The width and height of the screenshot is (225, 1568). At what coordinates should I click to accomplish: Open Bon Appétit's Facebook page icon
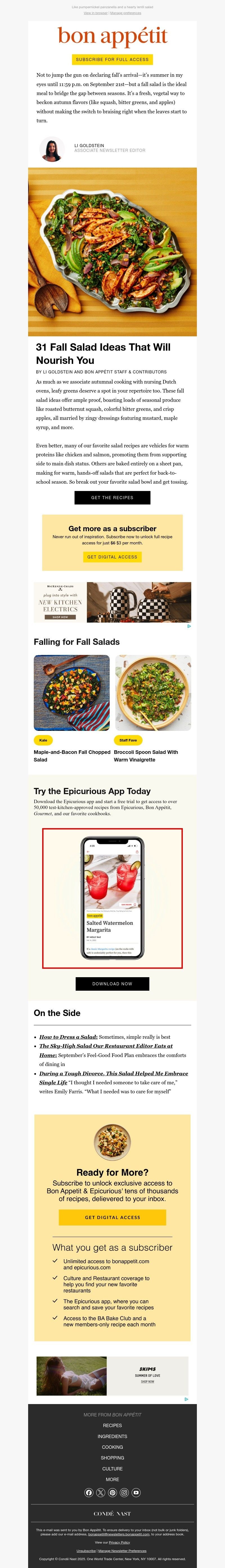pyautogui.click(x=89, y=1493)
